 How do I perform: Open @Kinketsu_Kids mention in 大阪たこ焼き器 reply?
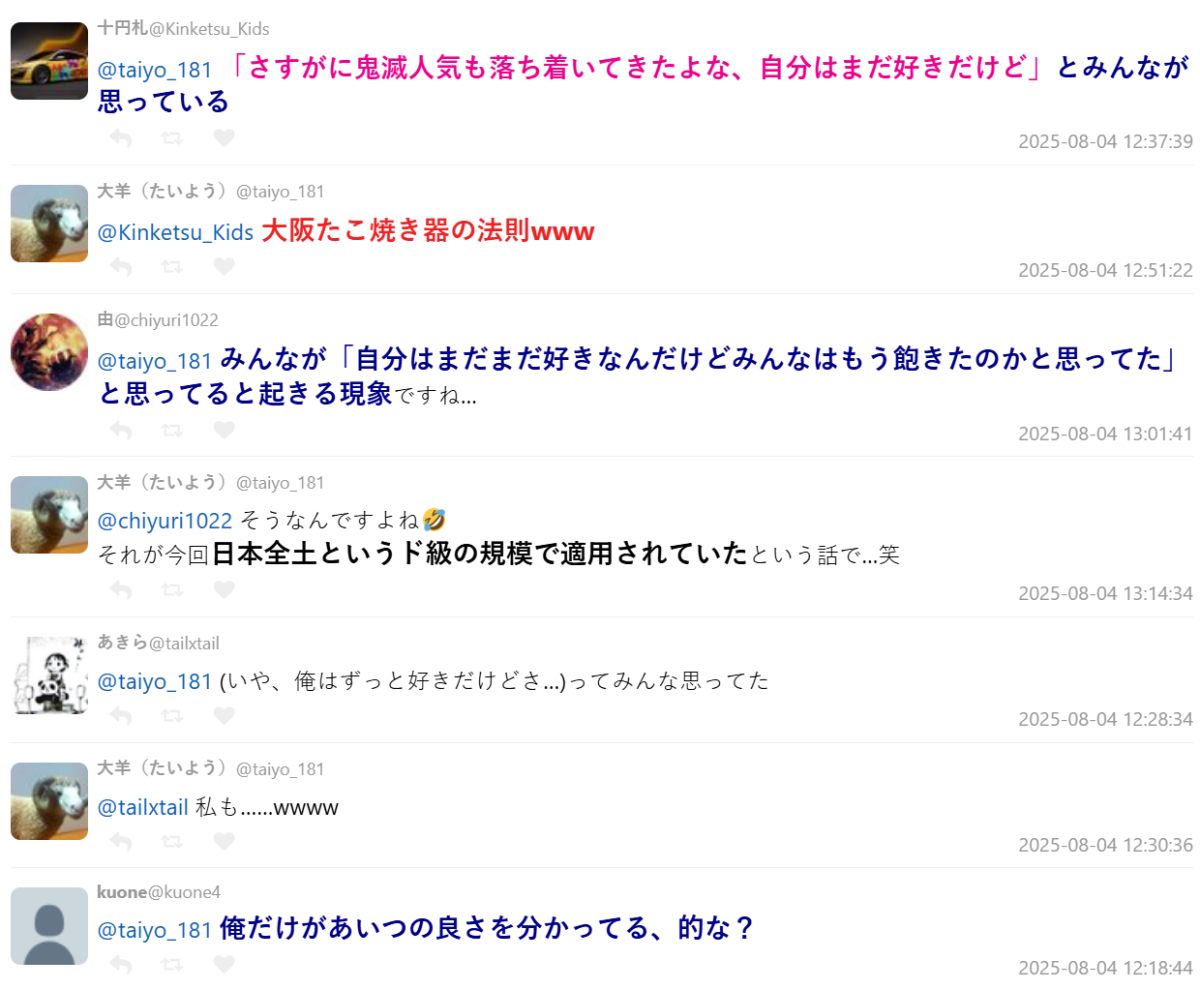(175, 232)
